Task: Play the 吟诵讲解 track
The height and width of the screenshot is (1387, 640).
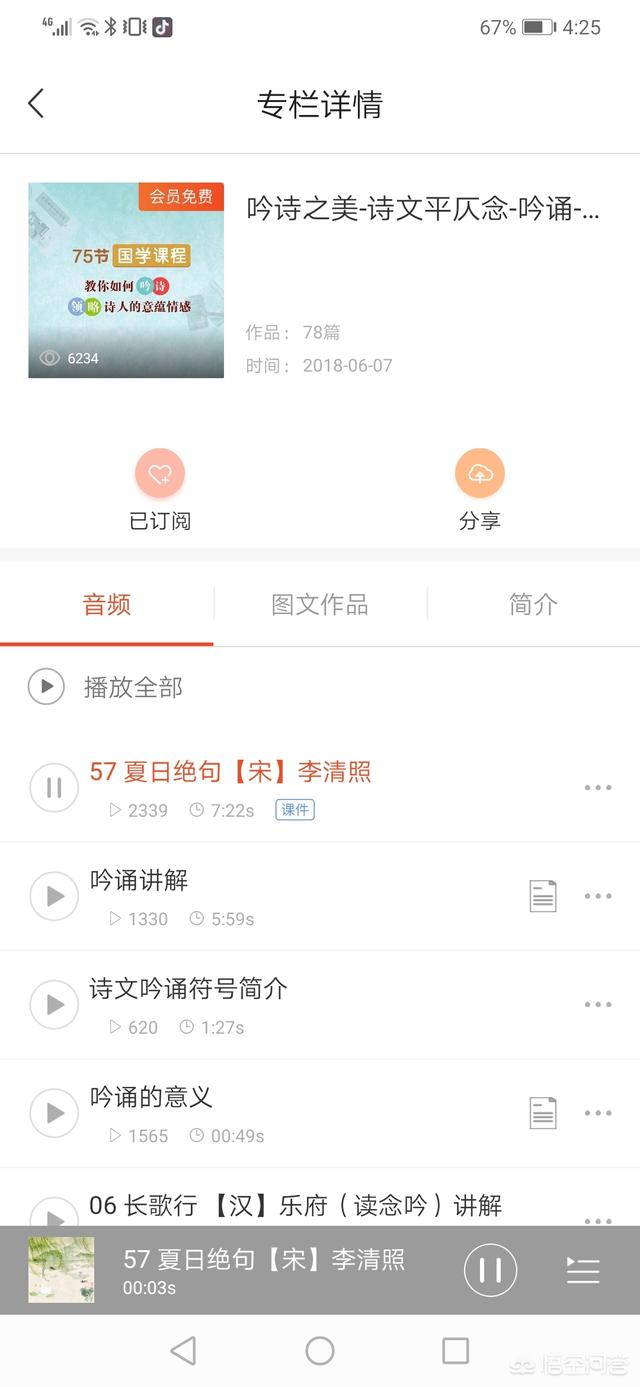Action: [54, 896]
